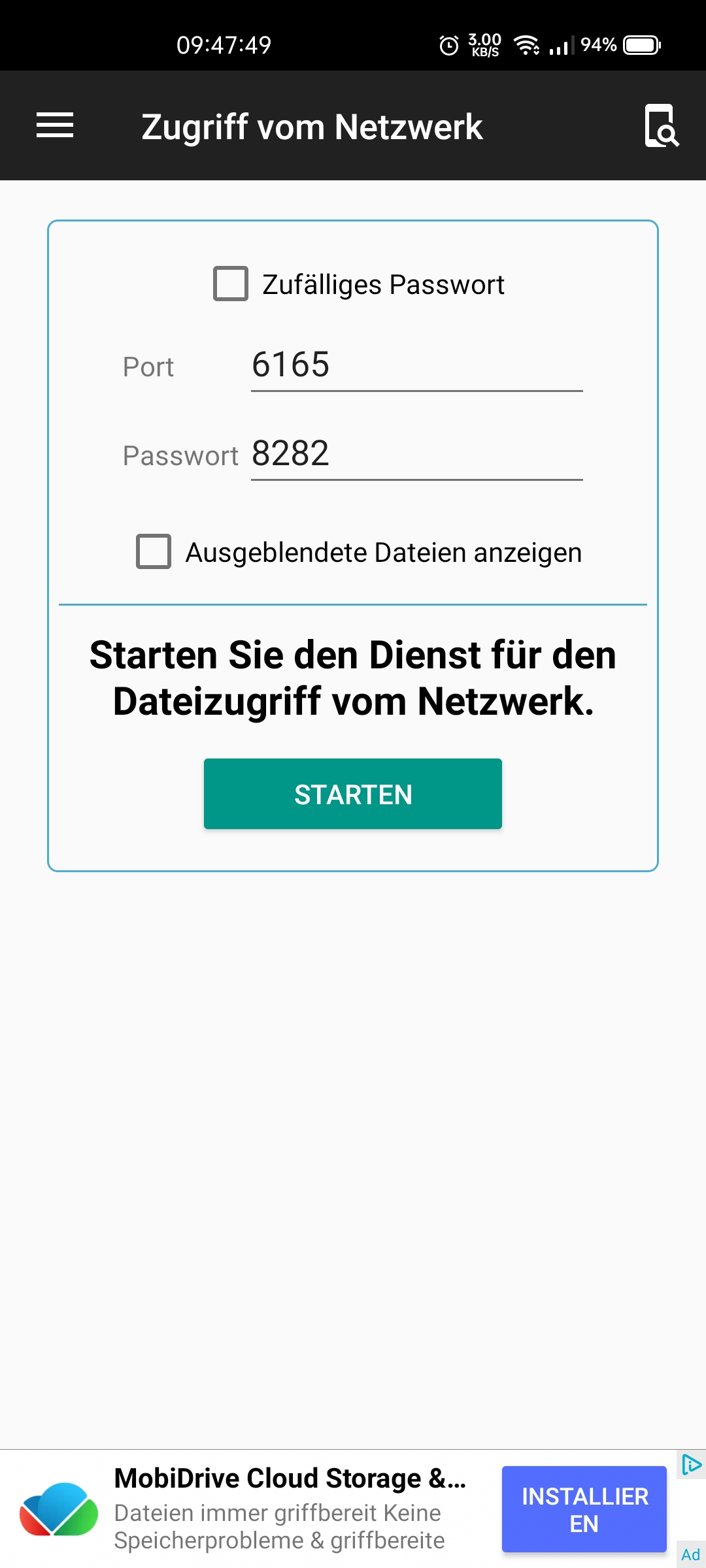Enable the Zufälliges Passwort checkbox
The image size is (706, 1568).
pos(231,284)
